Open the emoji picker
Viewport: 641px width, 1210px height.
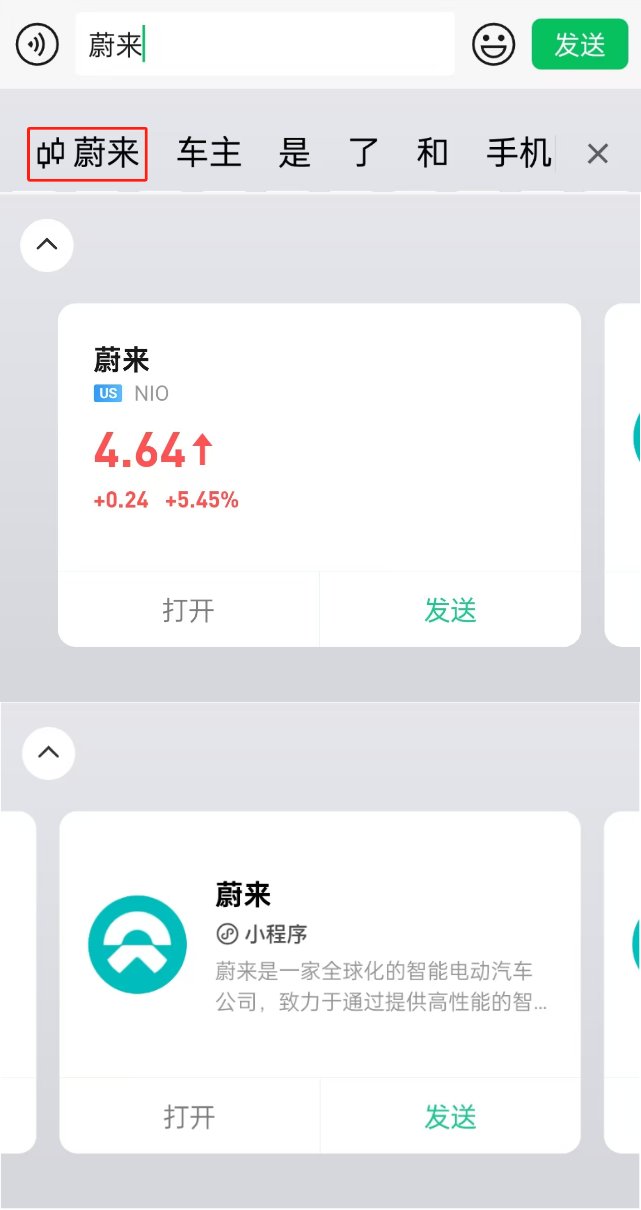493,45
